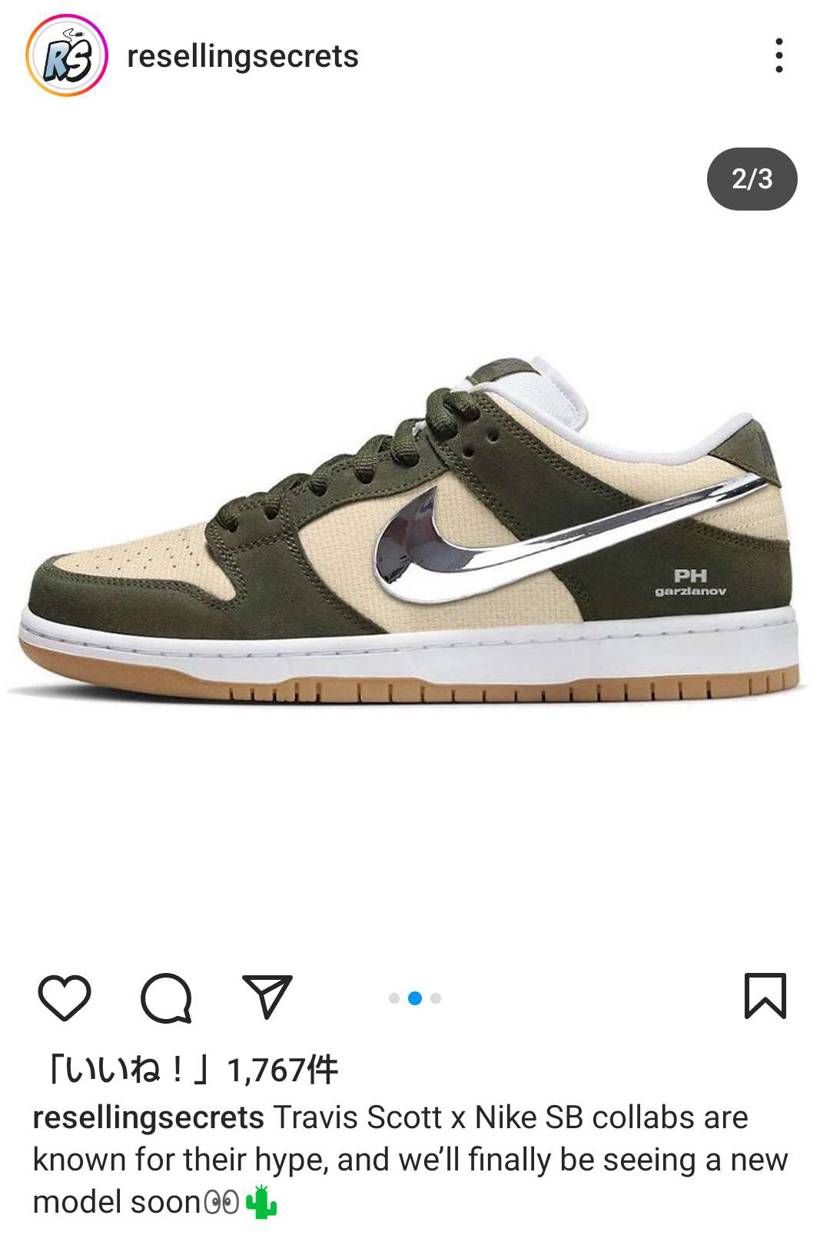The width and height of the screenshot is (830, 1235).
Task: Like this sneaker post
Action: (65, 997)
